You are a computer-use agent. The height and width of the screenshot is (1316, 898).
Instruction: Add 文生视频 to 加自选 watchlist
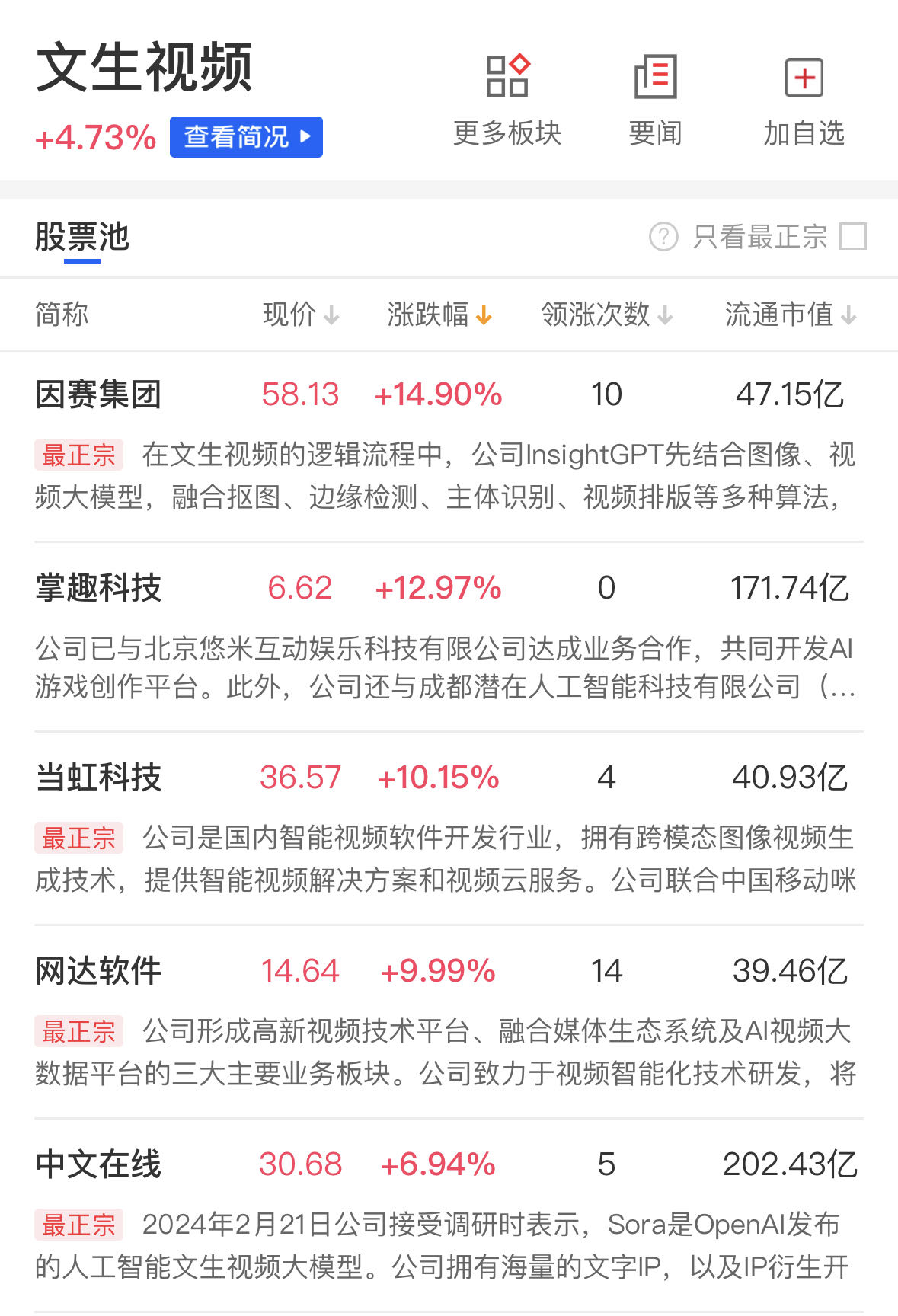804,99
